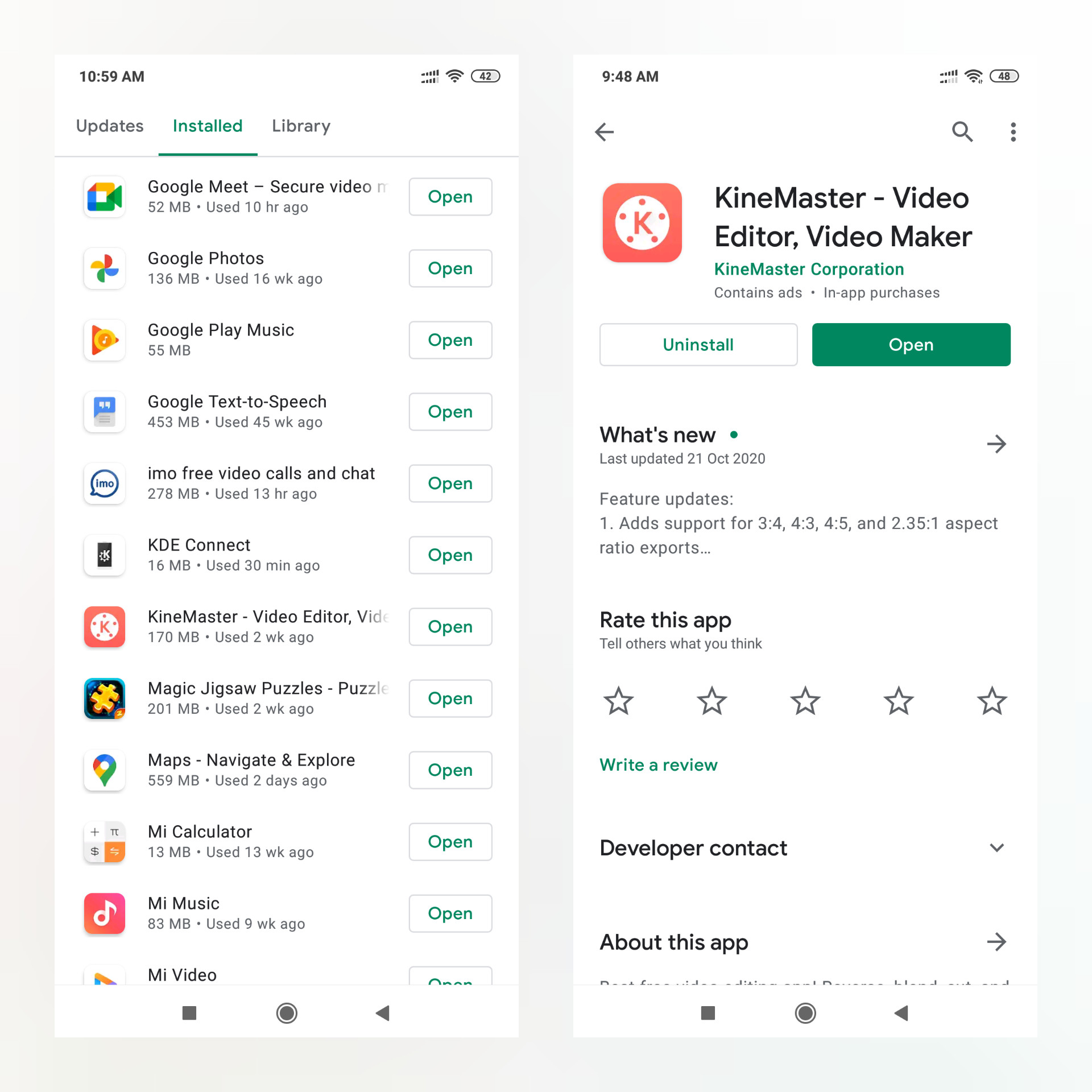The width and height of the screenshot is (1092, 1092).
Task: Rate the app five stars
Action: tap(992, 701)
